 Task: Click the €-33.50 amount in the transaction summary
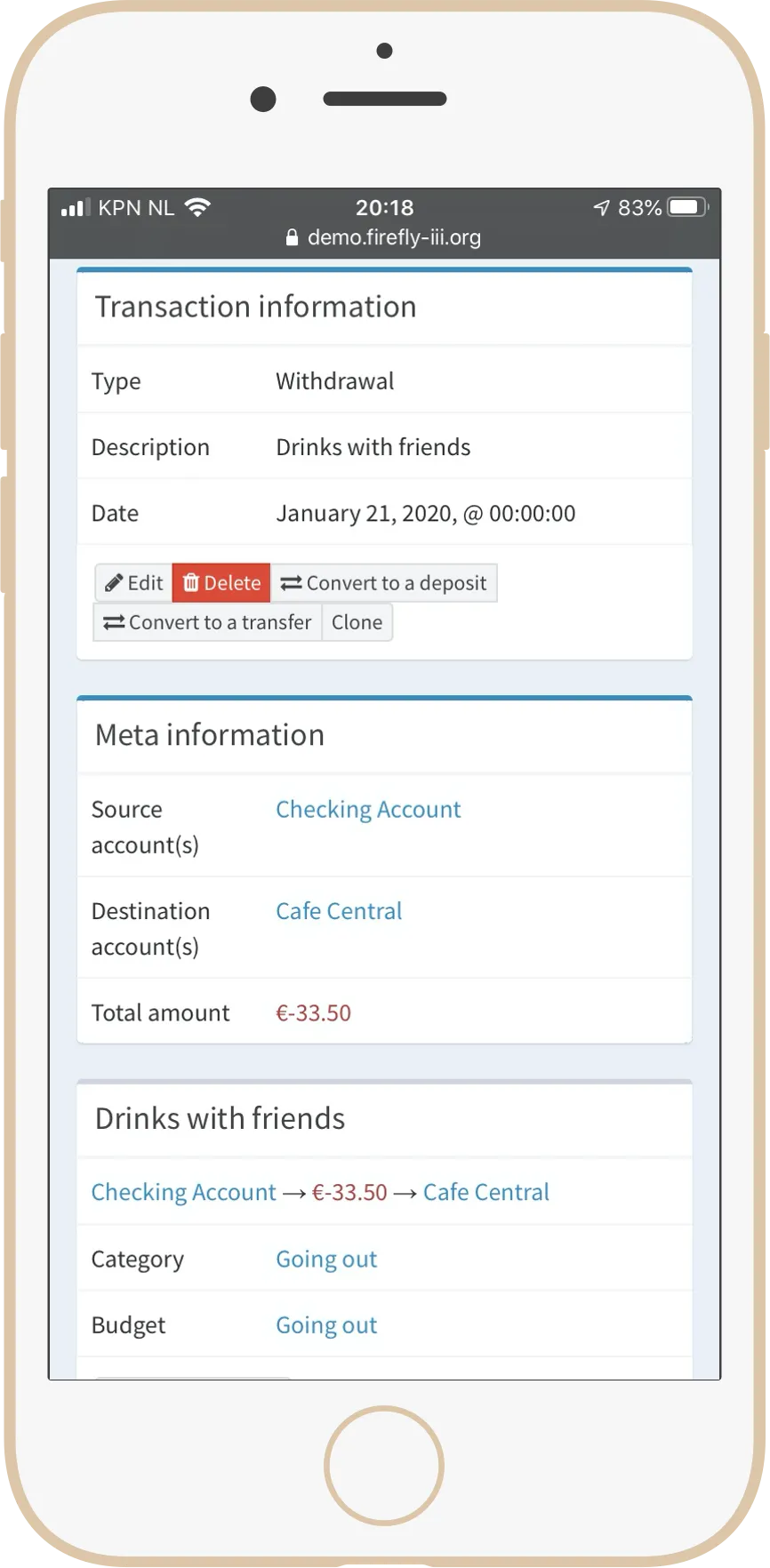click(x=349, y=1191)
